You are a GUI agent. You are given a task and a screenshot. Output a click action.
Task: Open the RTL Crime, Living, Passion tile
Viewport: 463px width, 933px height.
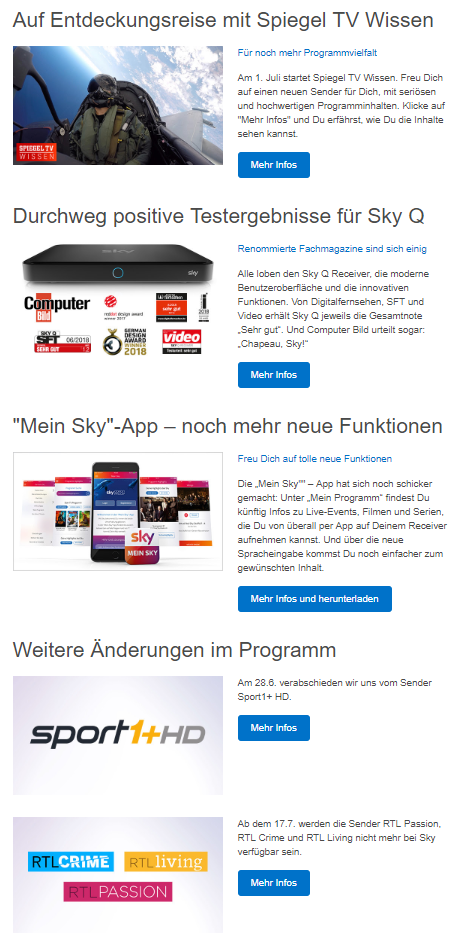pyautogui.click(x=118, y=875)
